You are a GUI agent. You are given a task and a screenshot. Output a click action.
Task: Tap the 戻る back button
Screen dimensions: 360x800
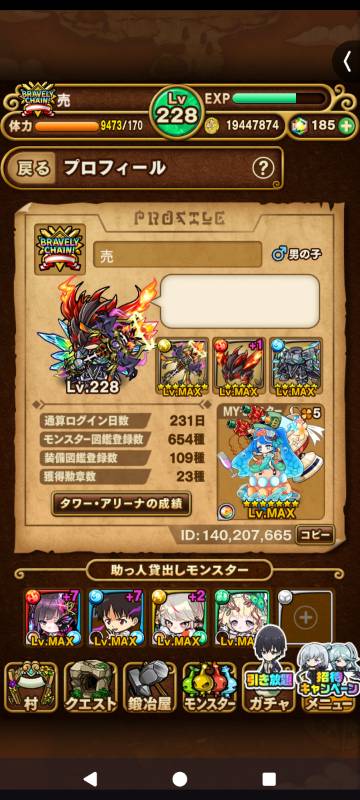point(34,168)
